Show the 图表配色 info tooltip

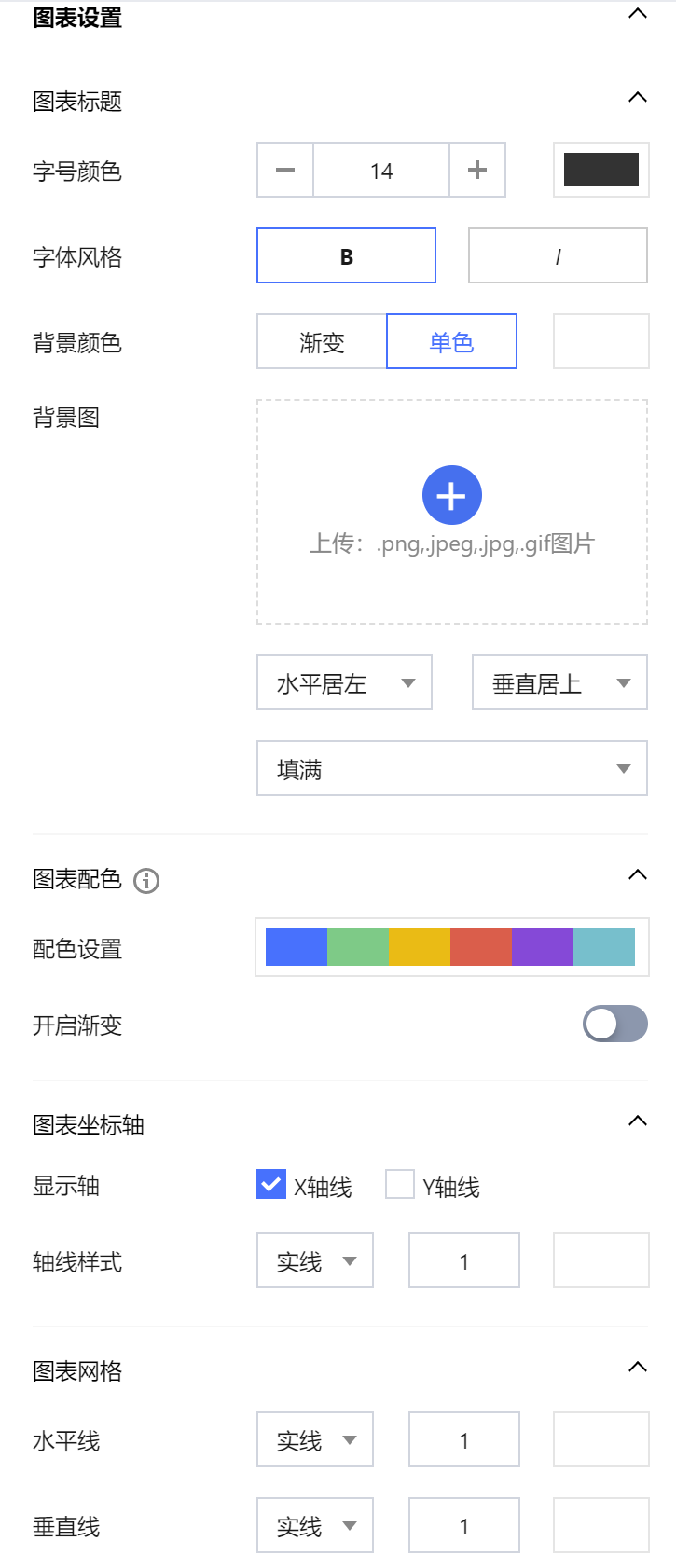point(146,880)
